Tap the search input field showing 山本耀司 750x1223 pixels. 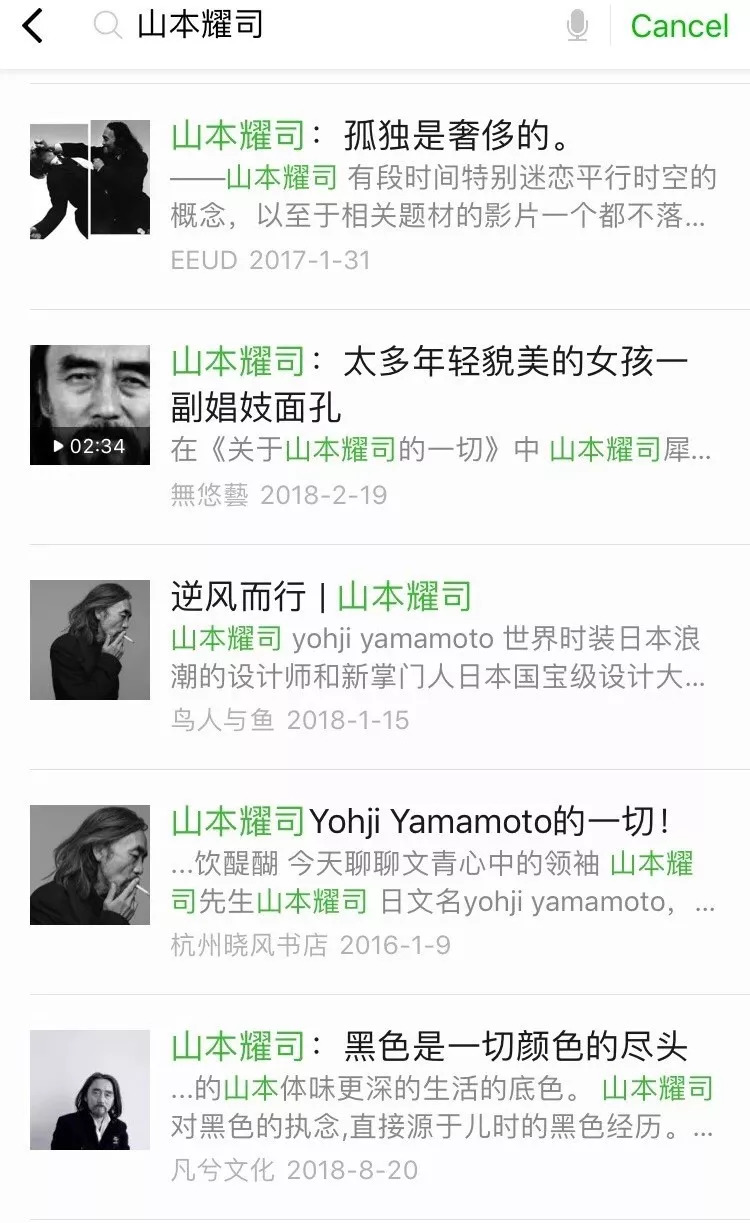250,27
